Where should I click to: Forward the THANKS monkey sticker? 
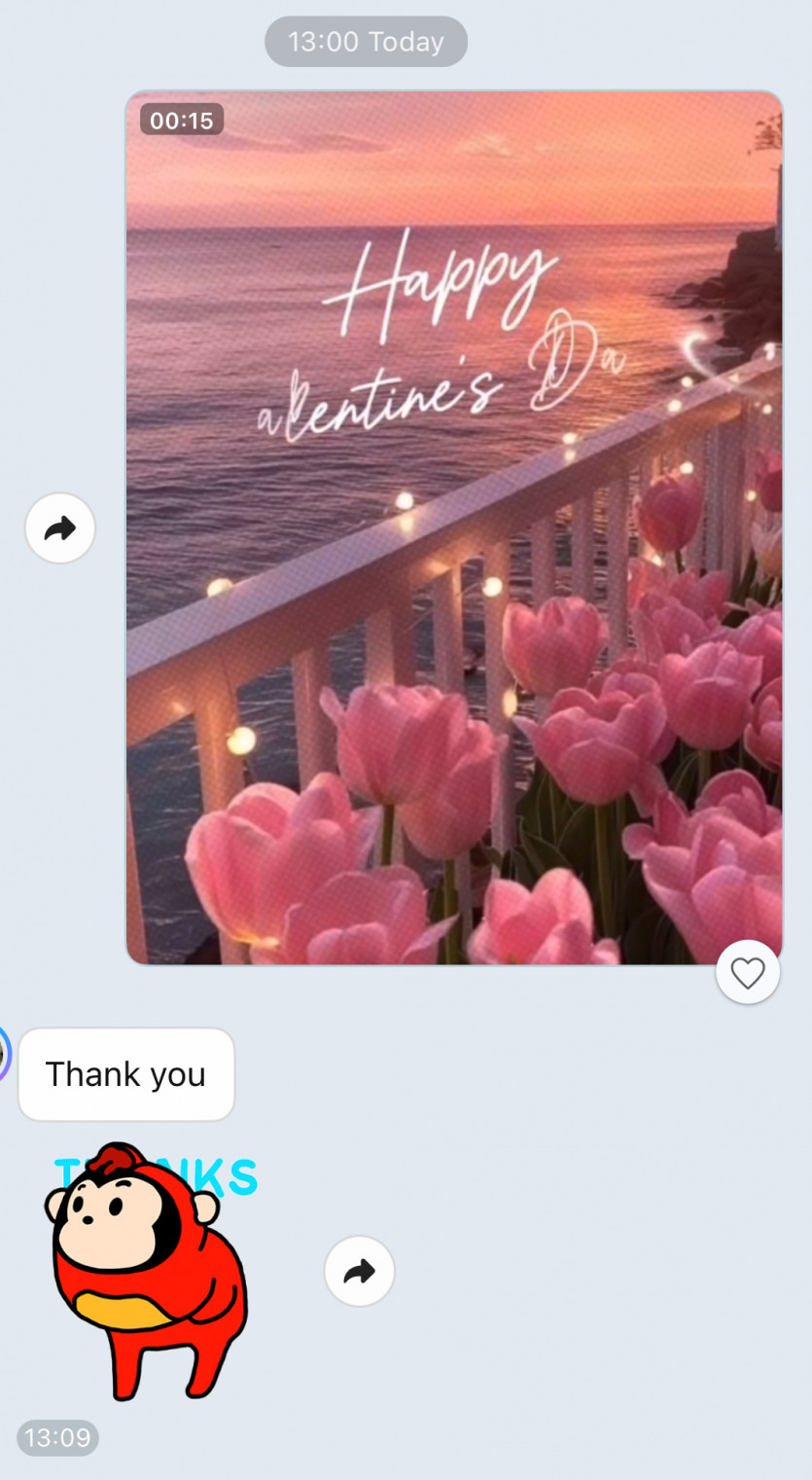[x=359, y=1271]
